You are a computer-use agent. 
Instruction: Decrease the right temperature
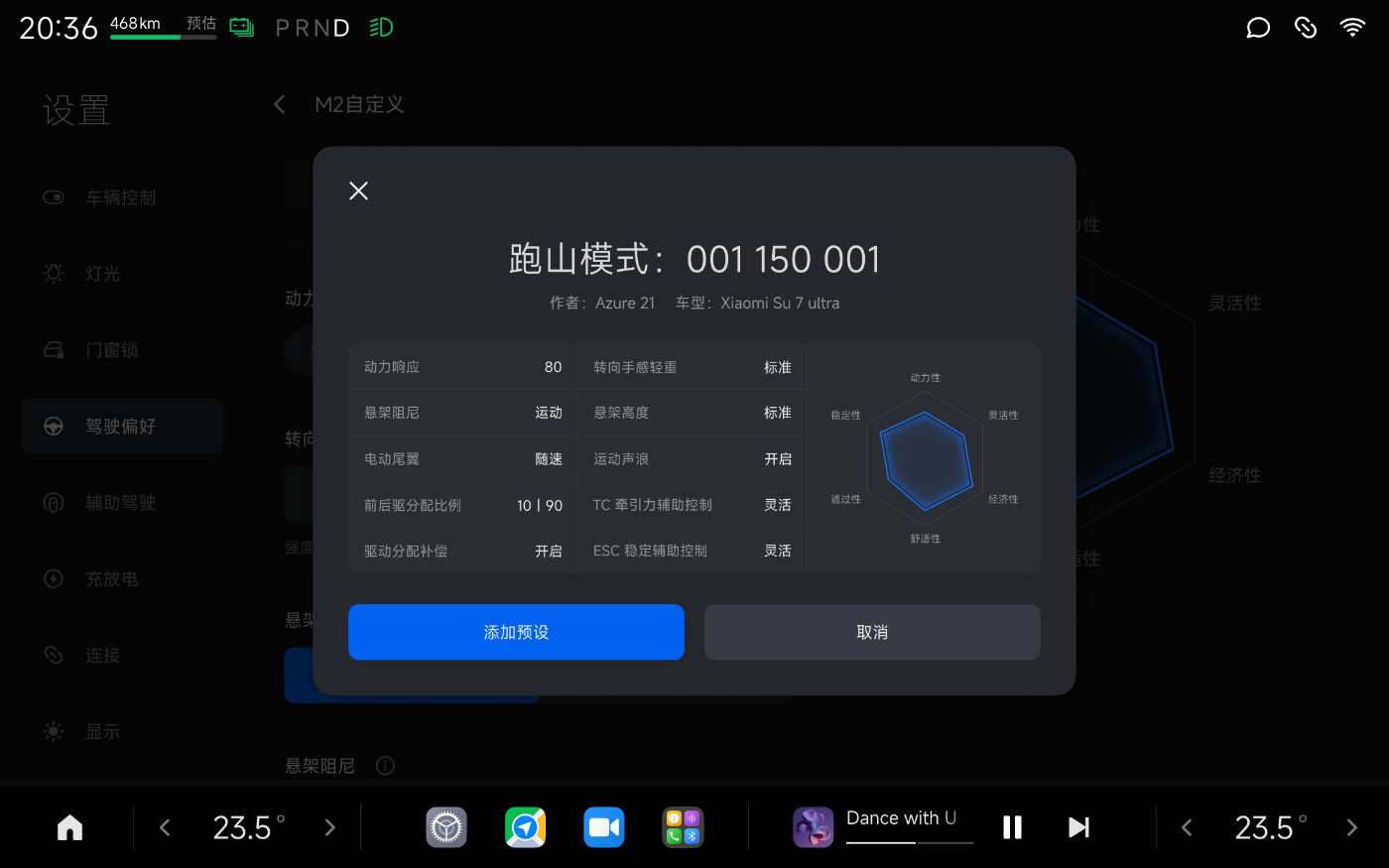pos(1187,827)
